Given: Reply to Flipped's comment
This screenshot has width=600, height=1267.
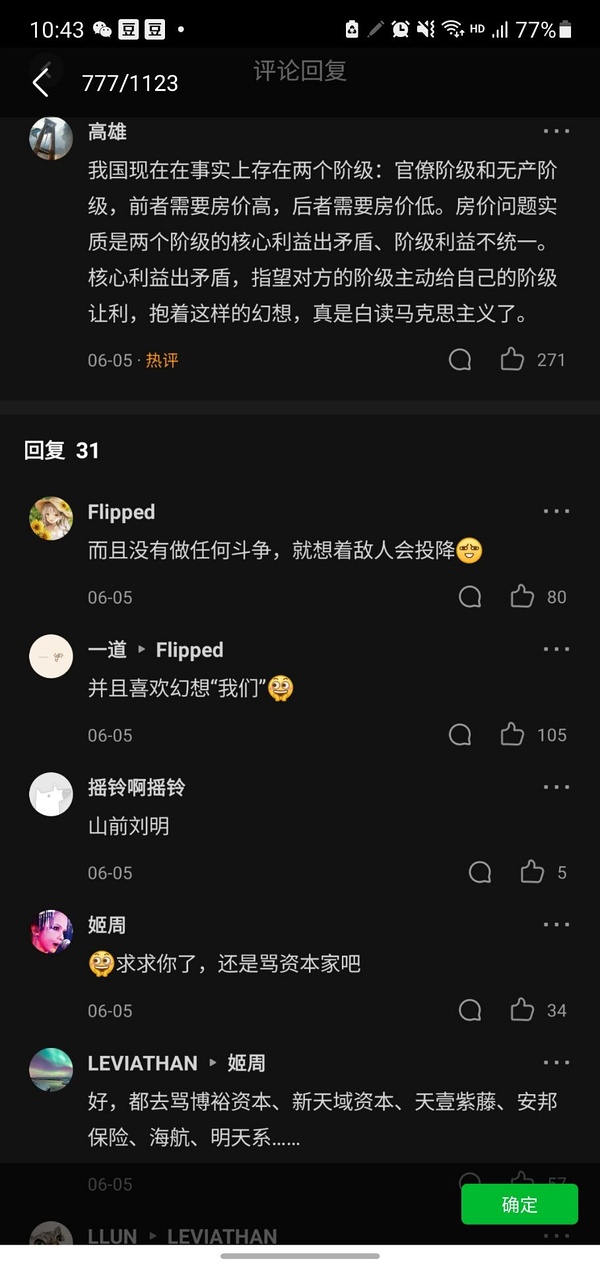Looking at the screenshot, I should [x=470, y=597].
